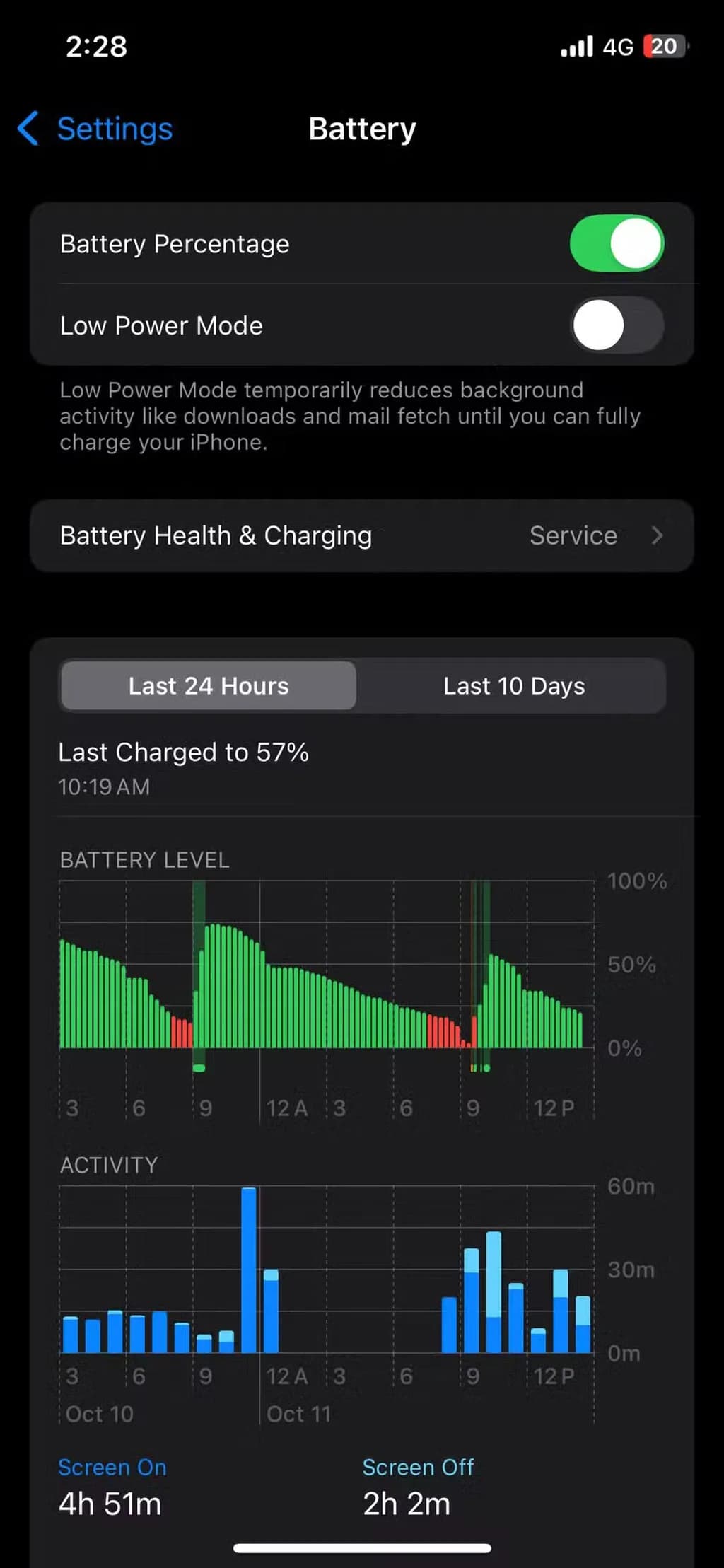
Task: Switch to Last 10 Days view
Action: click(x=513, y=685)
